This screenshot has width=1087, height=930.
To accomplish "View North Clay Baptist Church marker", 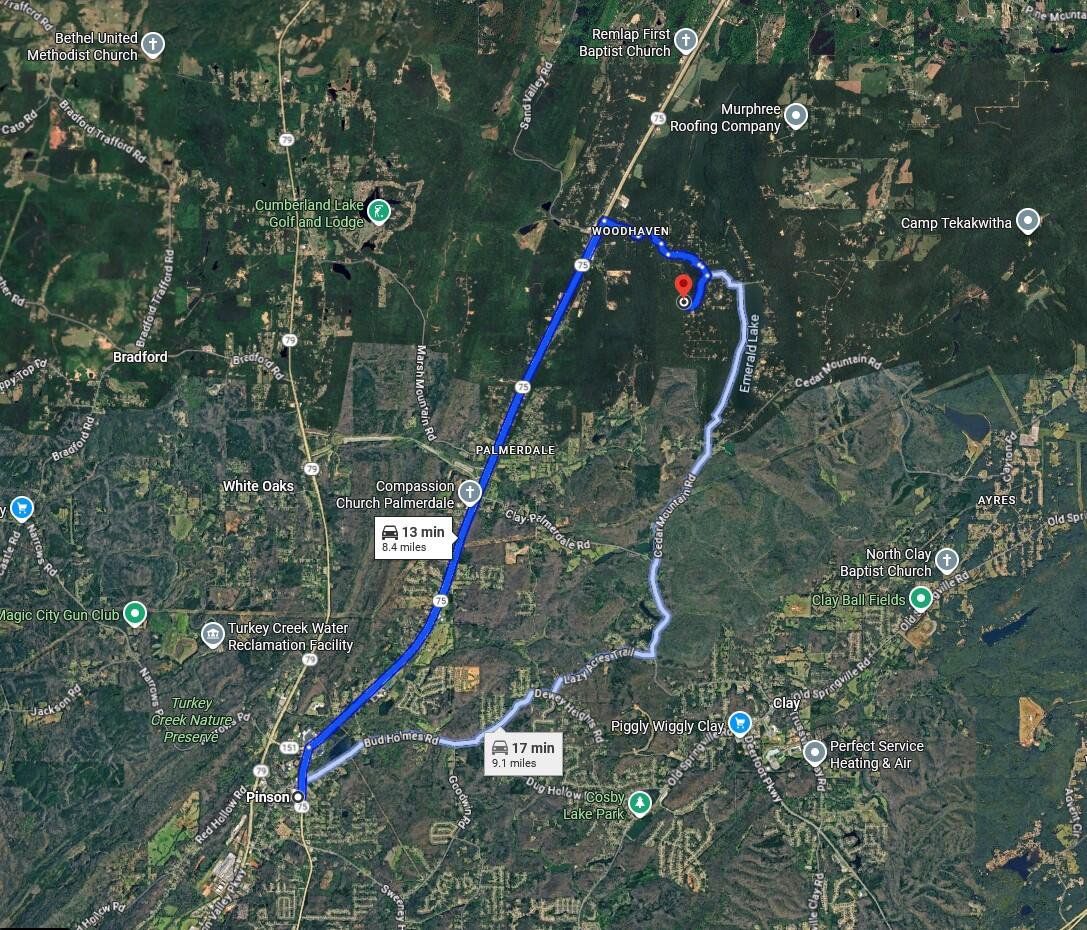I will click(946, 561).
